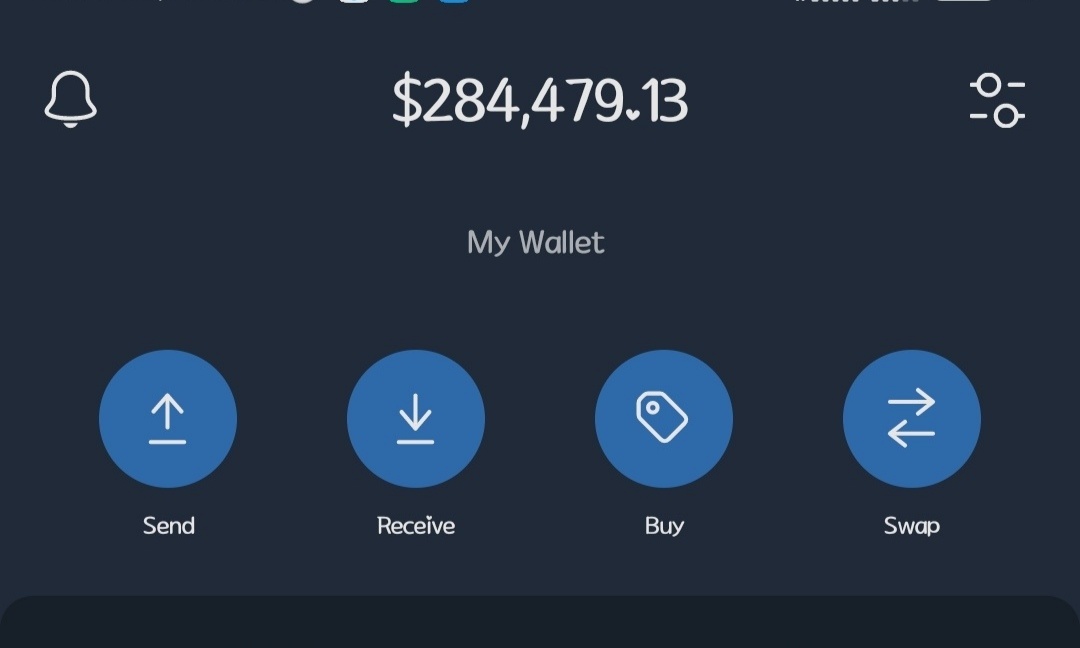Open the wallet filter settings icon
The height and width of the screenshot is (648, 1080).
click(x=997, y=100)
